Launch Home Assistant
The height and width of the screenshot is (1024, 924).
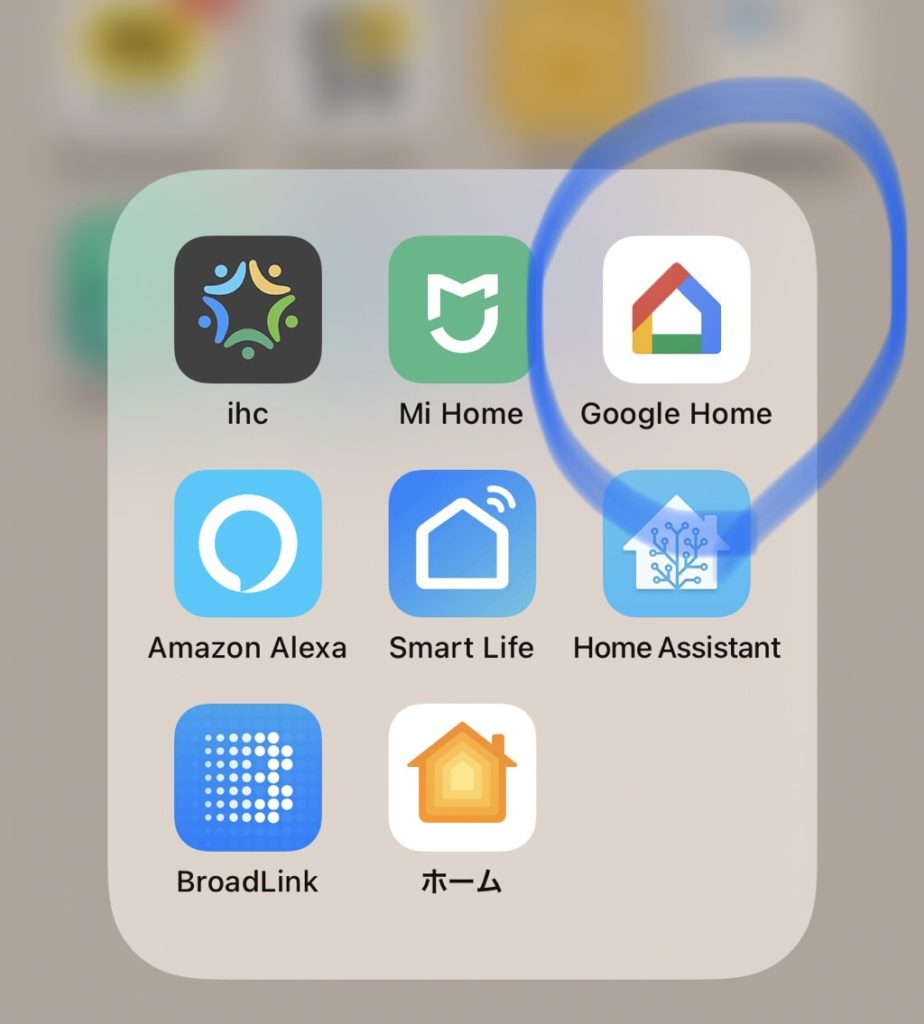click(676, 543)
